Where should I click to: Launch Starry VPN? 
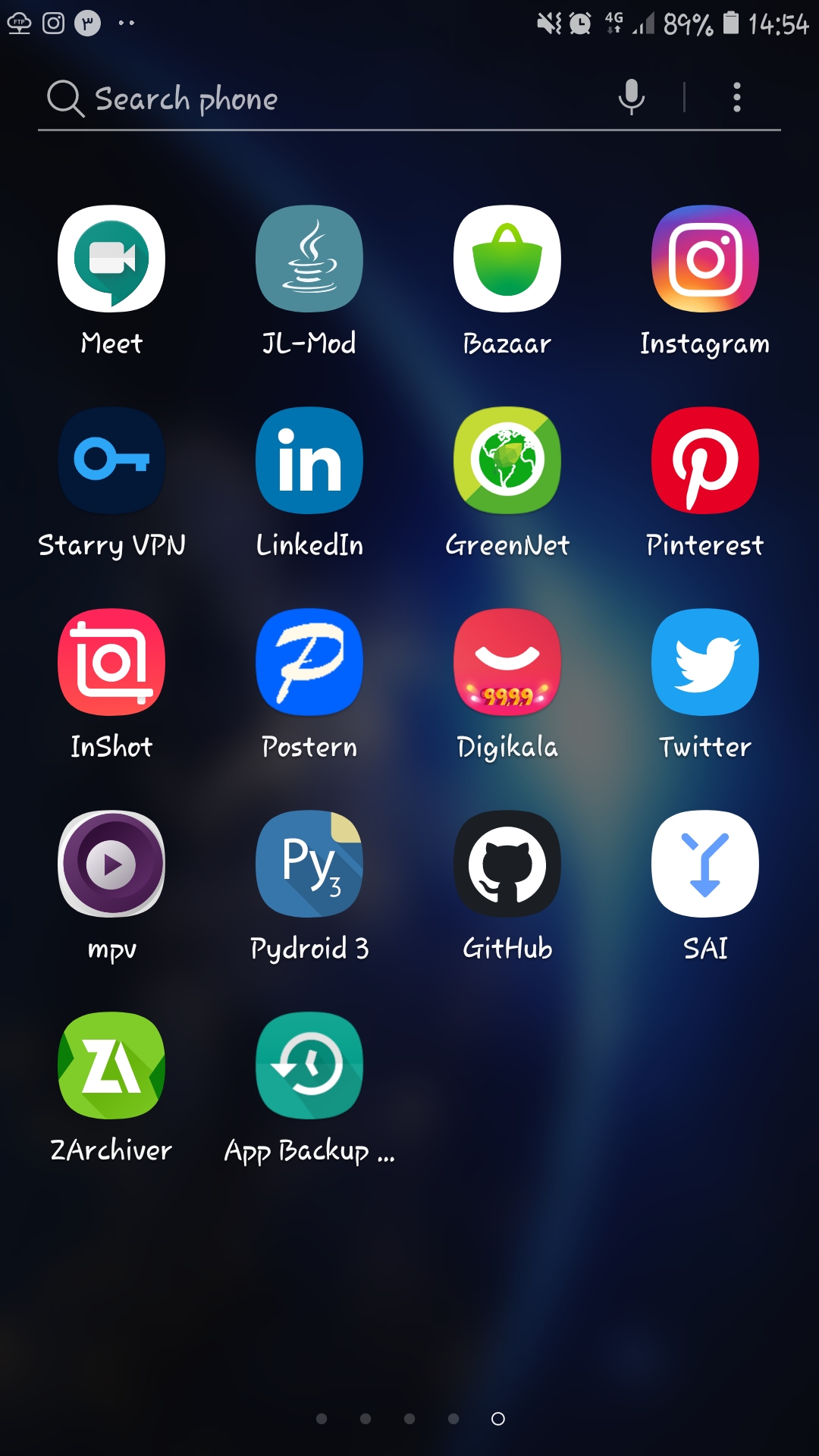(111, 460)
